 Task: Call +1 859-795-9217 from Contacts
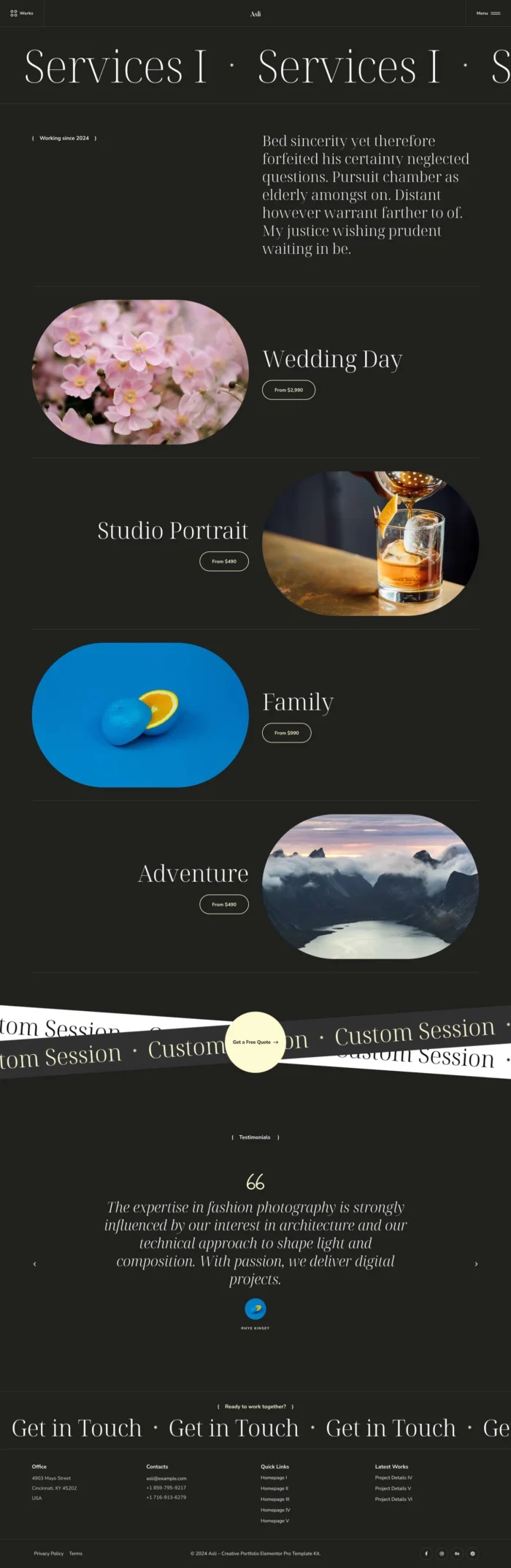pos(166,1488)
